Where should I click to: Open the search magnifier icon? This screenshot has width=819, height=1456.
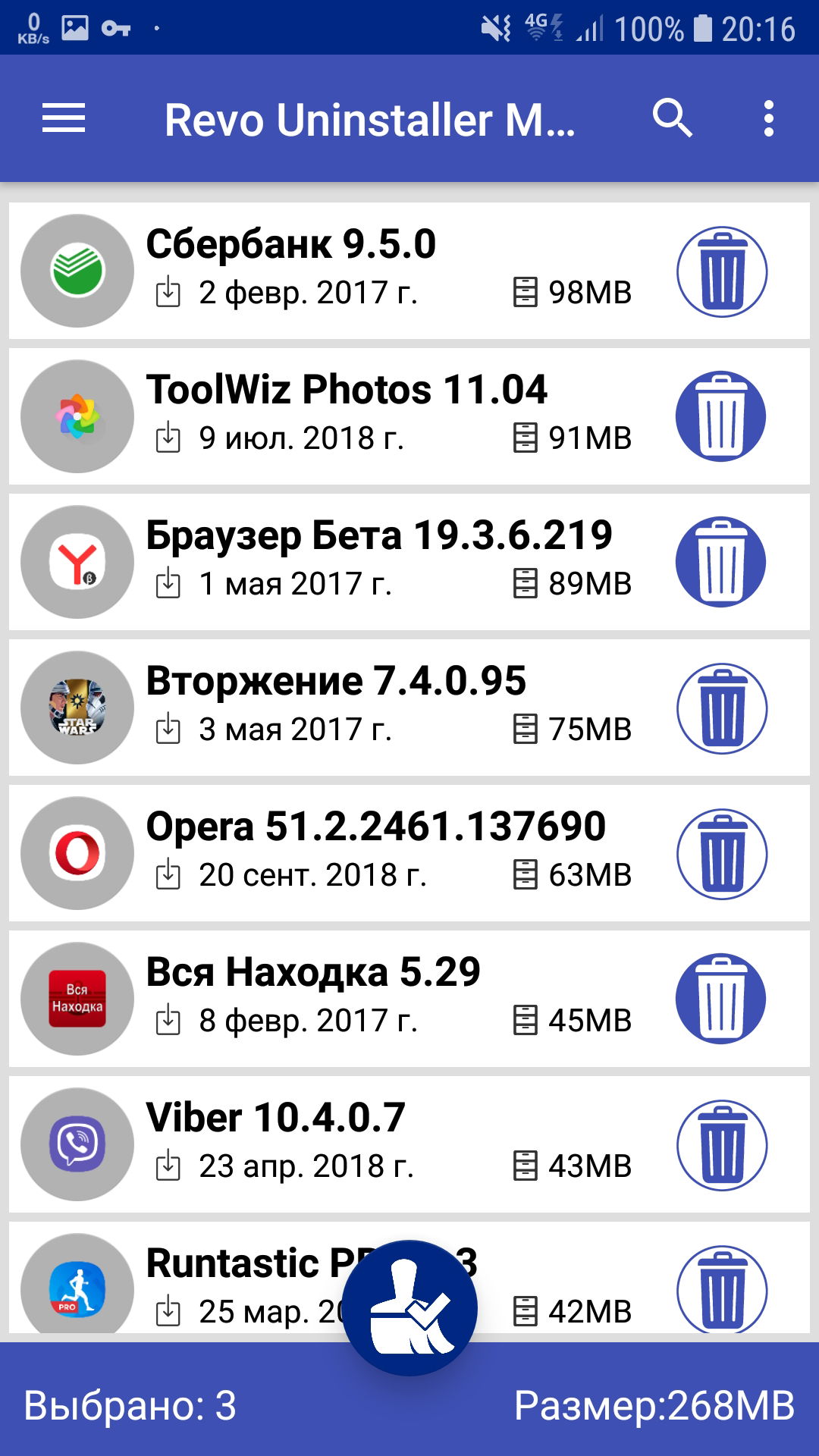tap(672, 119)
